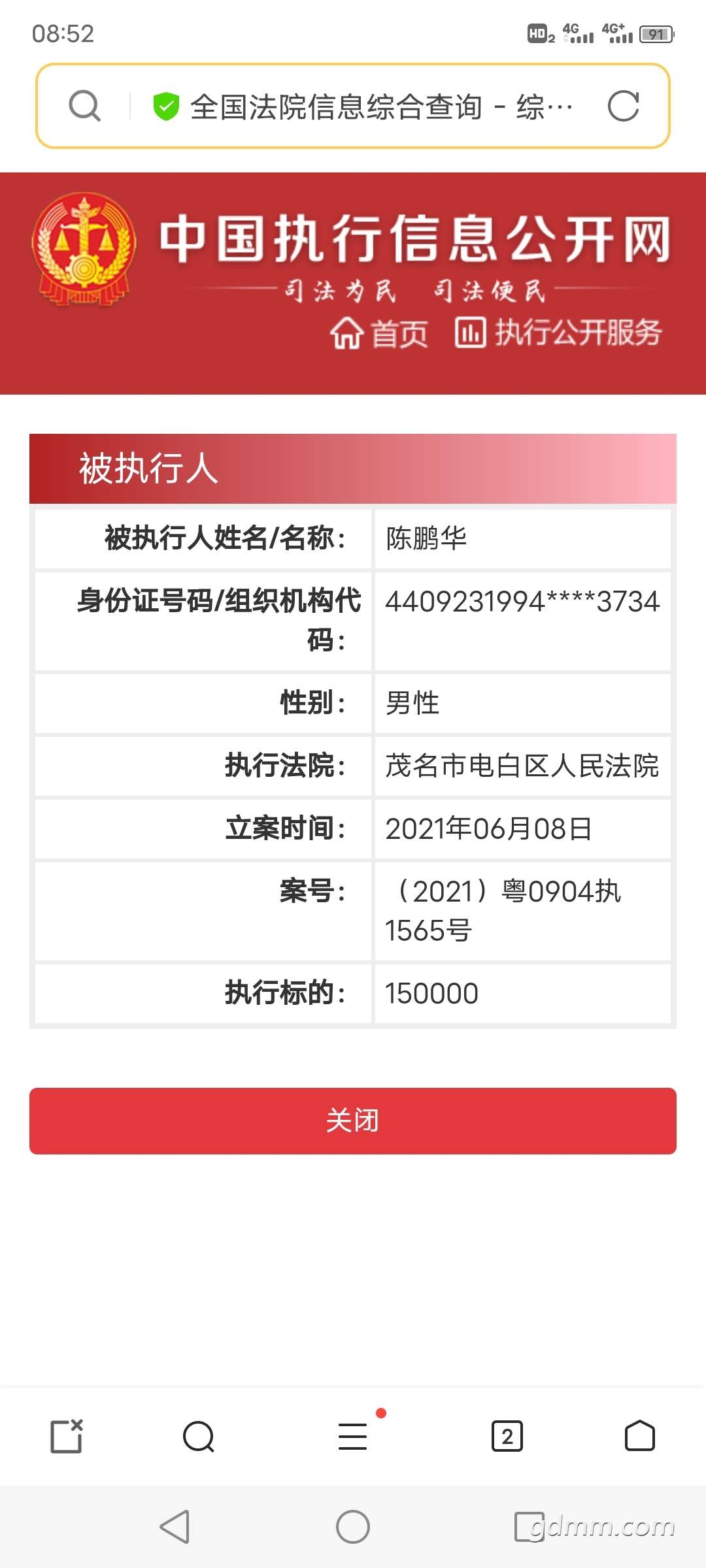Image resolution: width=706 pixels, height=1568 pixels.
Task: Open the browser toolbar search icon
Action: [199, 1437]
